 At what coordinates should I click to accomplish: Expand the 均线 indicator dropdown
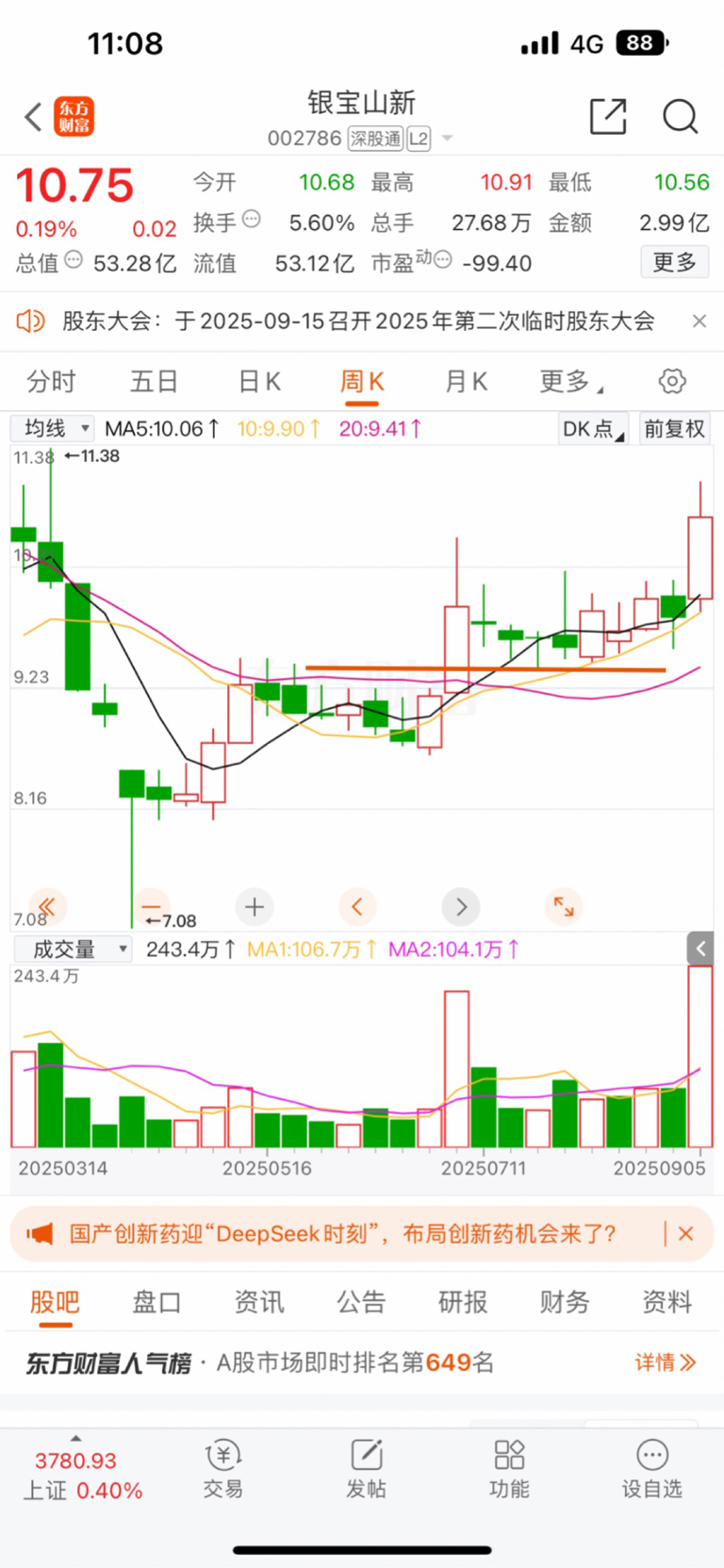(x=53, y=429)
